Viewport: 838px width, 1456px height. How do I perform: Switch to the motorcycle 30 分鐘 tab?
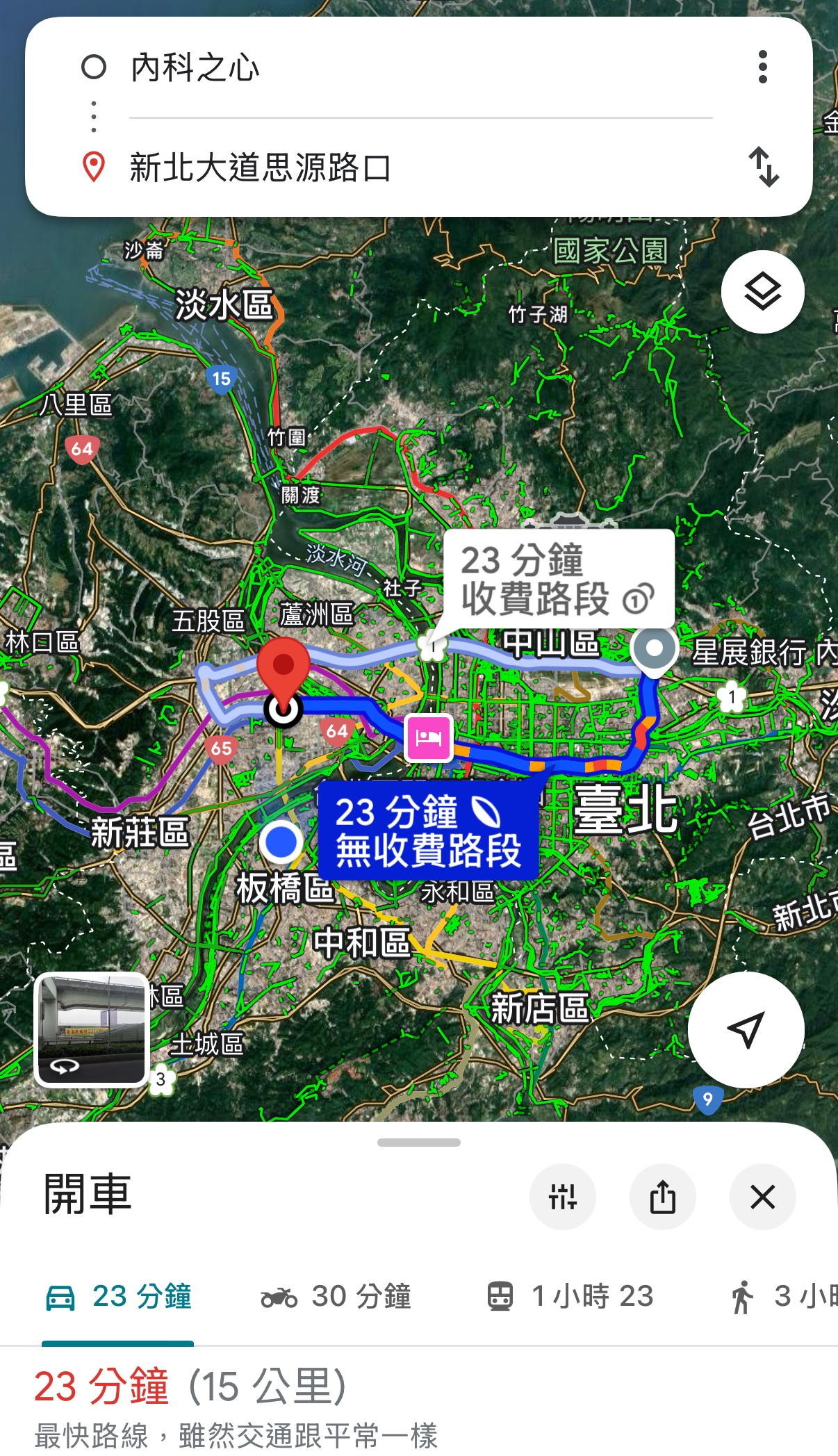336,1296
